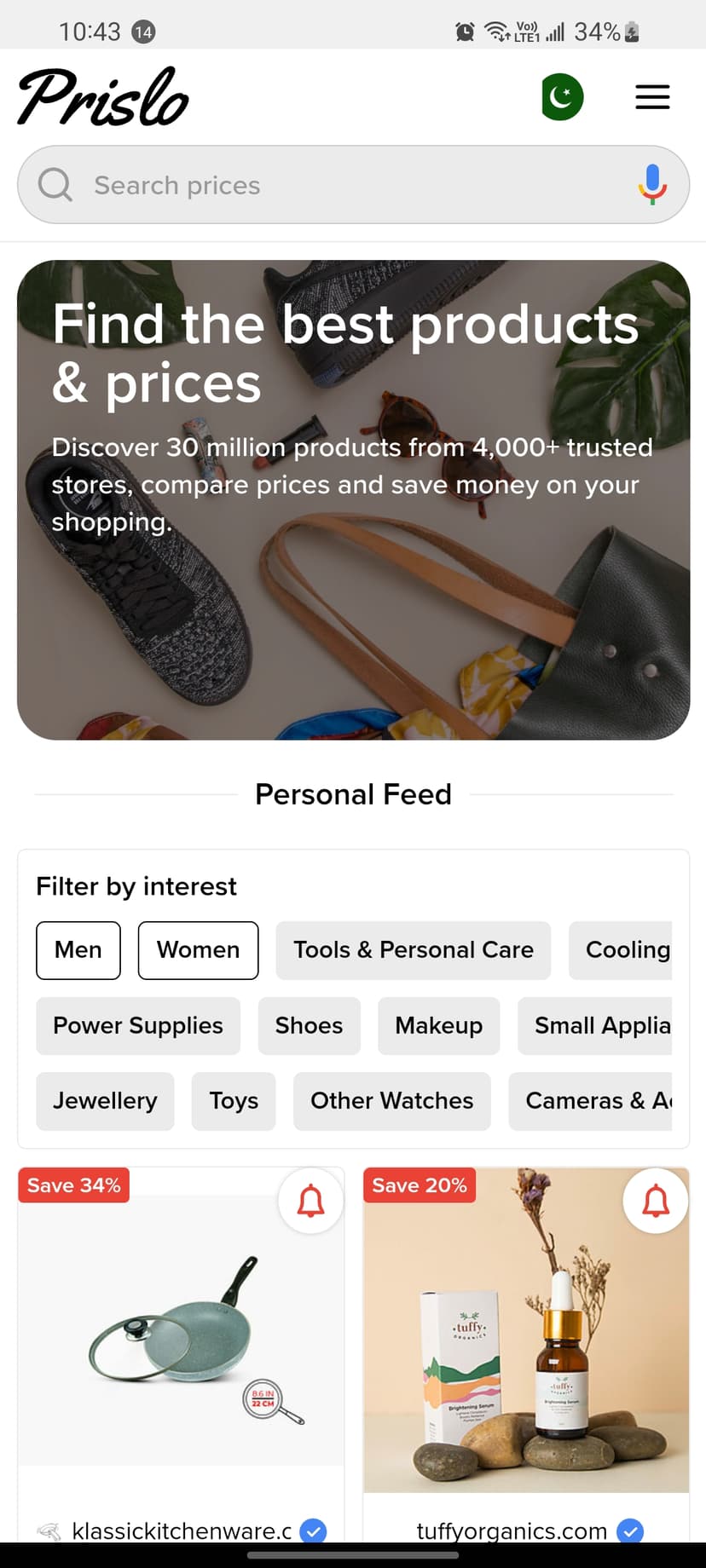Choose the Cooling interest chip

click(626, 950)
